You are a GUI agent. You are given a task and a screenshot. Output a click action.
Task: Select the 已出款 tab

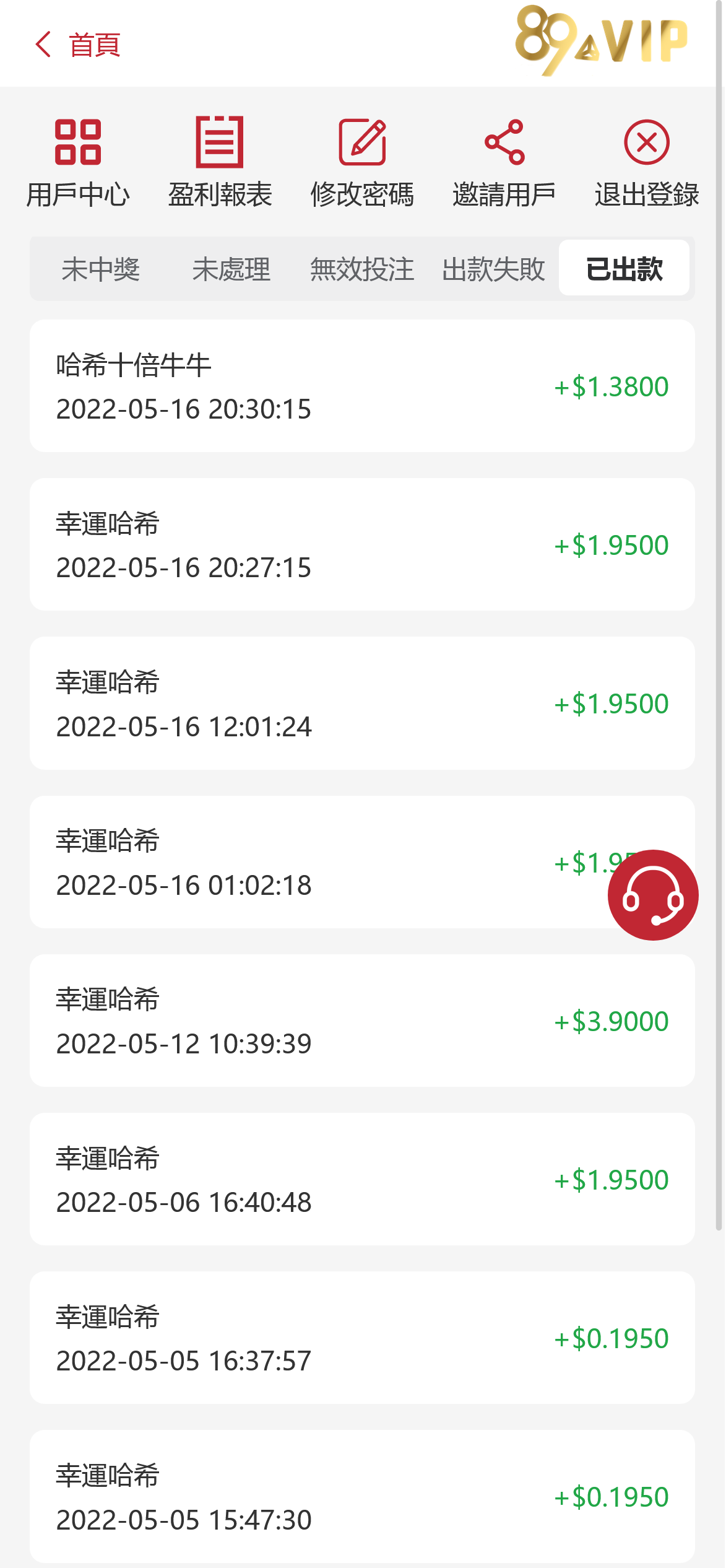click(x=623, y=269)
